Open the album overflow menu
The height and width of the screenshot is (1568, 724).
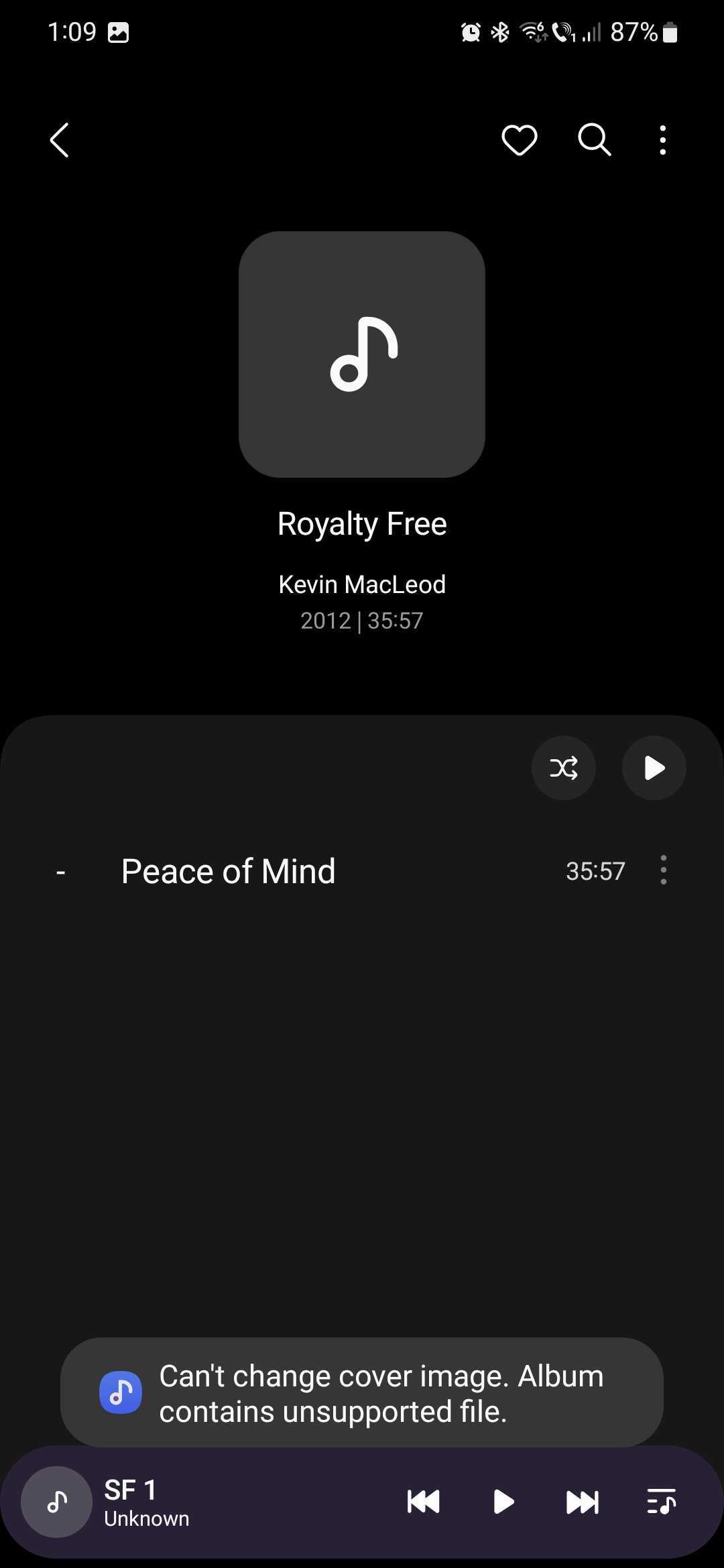click(x=663, y=140)
